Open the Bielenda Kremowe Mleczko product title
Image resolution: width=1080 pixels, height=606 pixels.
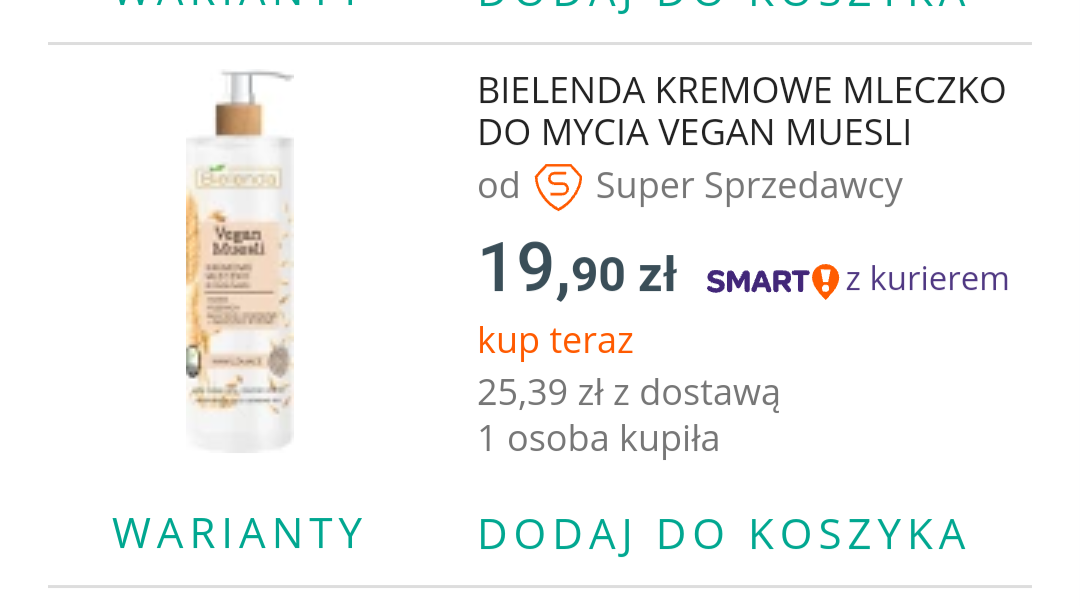(741, 111)
